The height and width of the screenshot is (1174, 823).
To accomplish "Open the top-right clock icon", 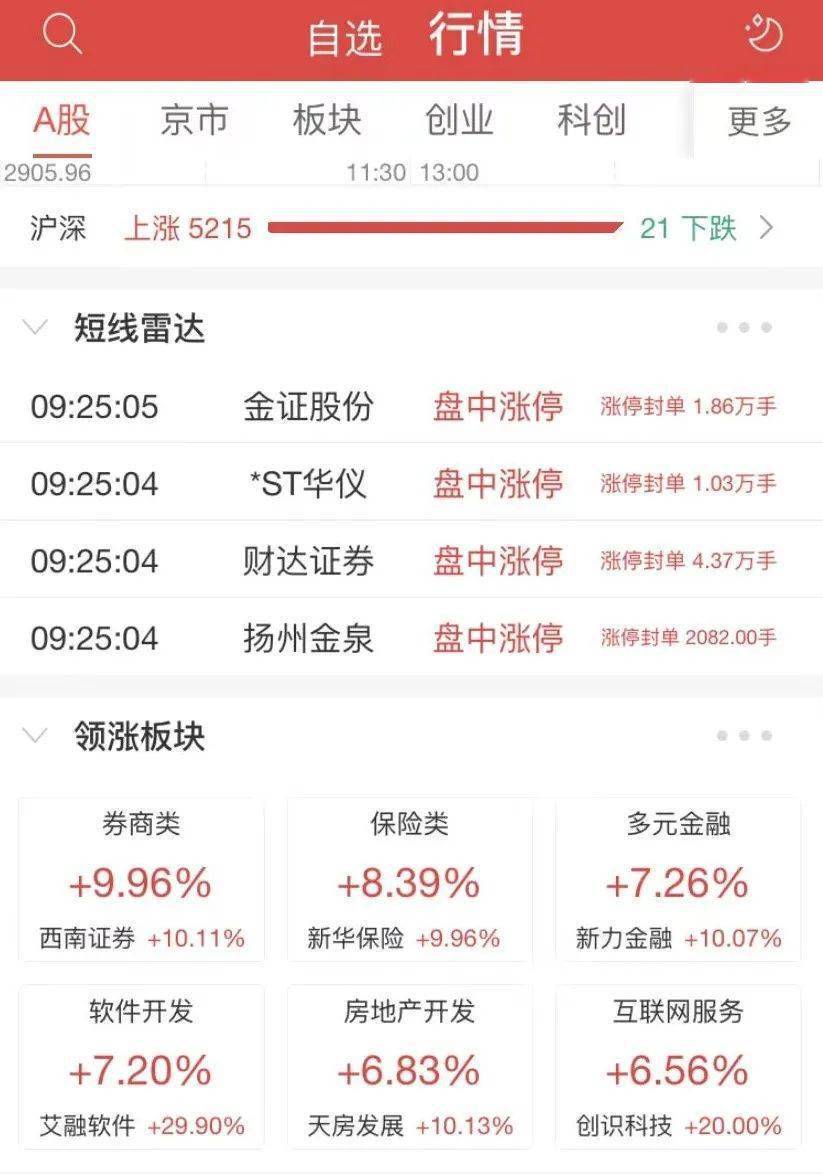I will (x=764, y=35).
